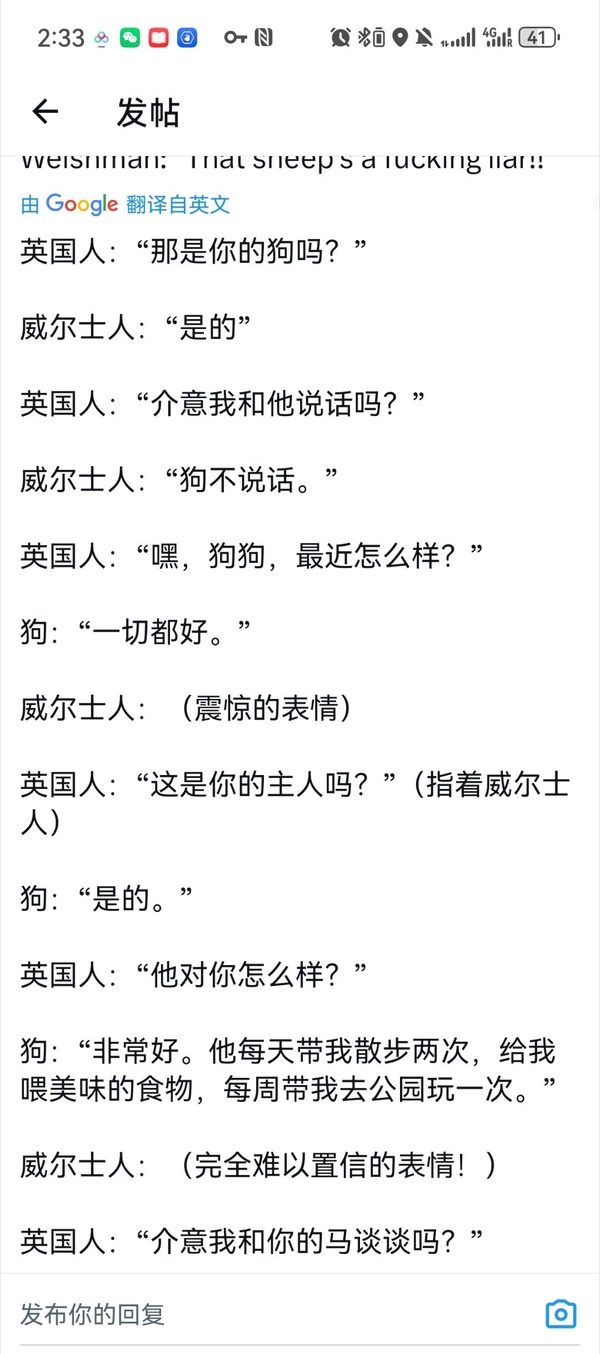Open the 发布你的回复 reply field

tap(270, 1313)
